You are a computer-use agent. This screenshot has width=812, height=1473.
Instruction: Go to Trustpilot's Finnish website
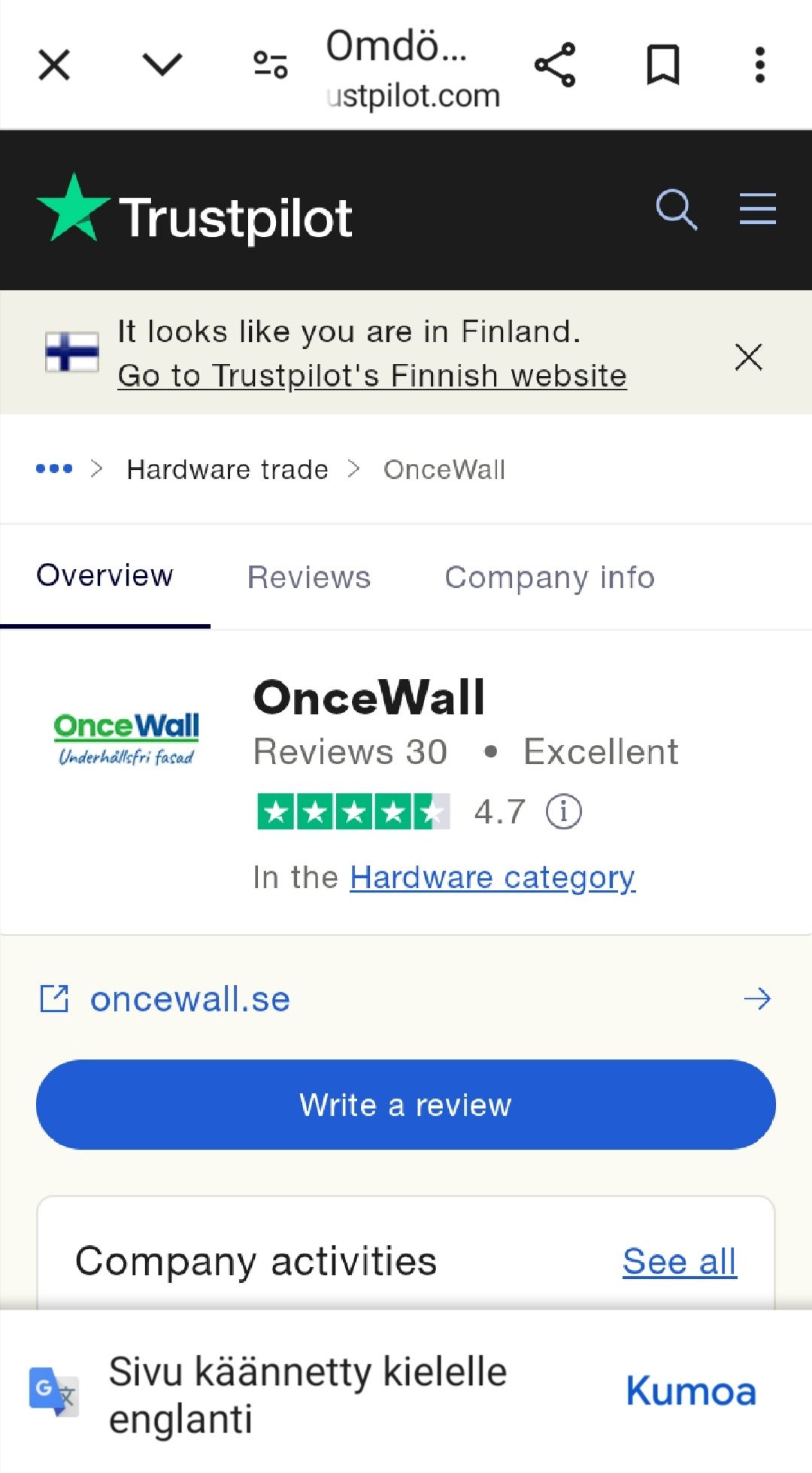[371, 375]
